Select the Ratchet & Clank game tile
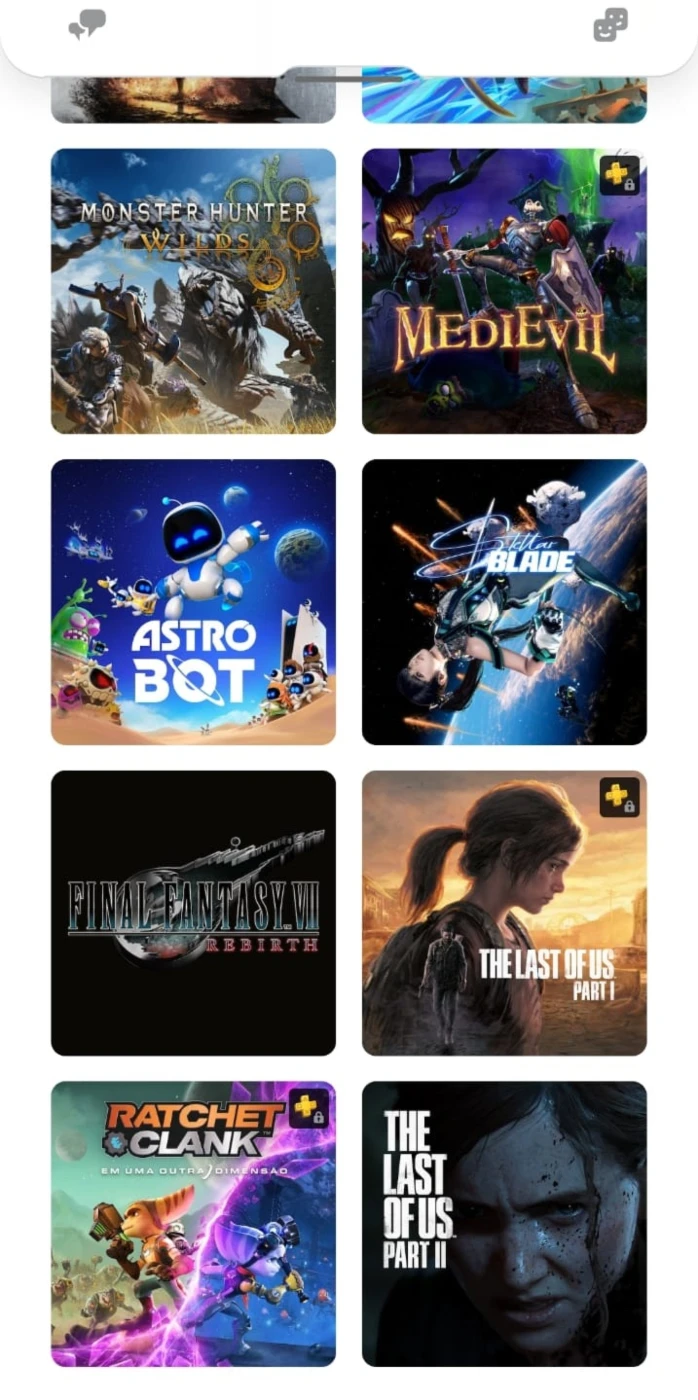This screenshot has width=698, height=1400. (x=193, y=1224)
